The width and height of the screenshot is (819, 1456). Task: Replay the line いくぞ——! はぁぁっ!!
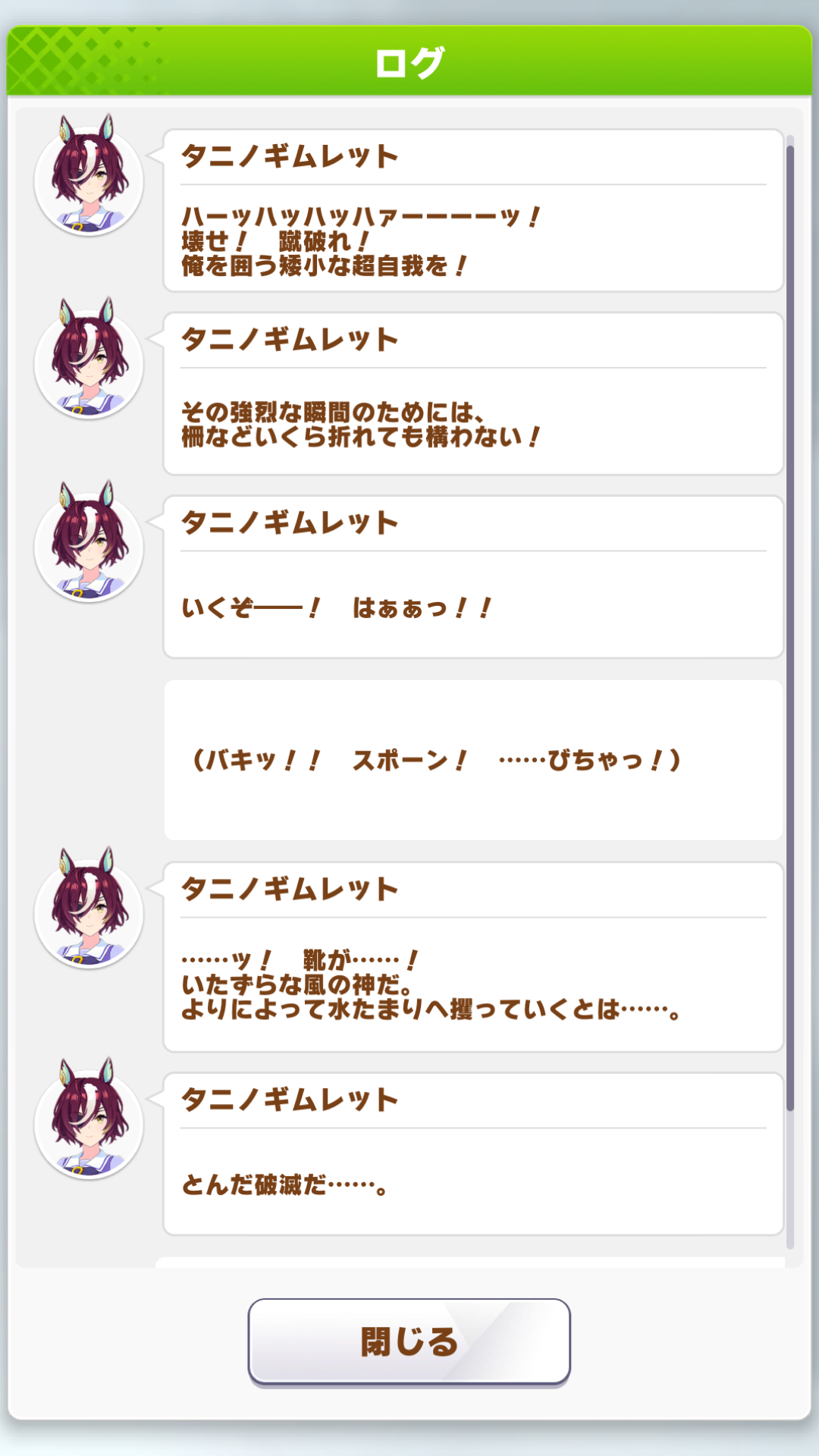point(473,578)
